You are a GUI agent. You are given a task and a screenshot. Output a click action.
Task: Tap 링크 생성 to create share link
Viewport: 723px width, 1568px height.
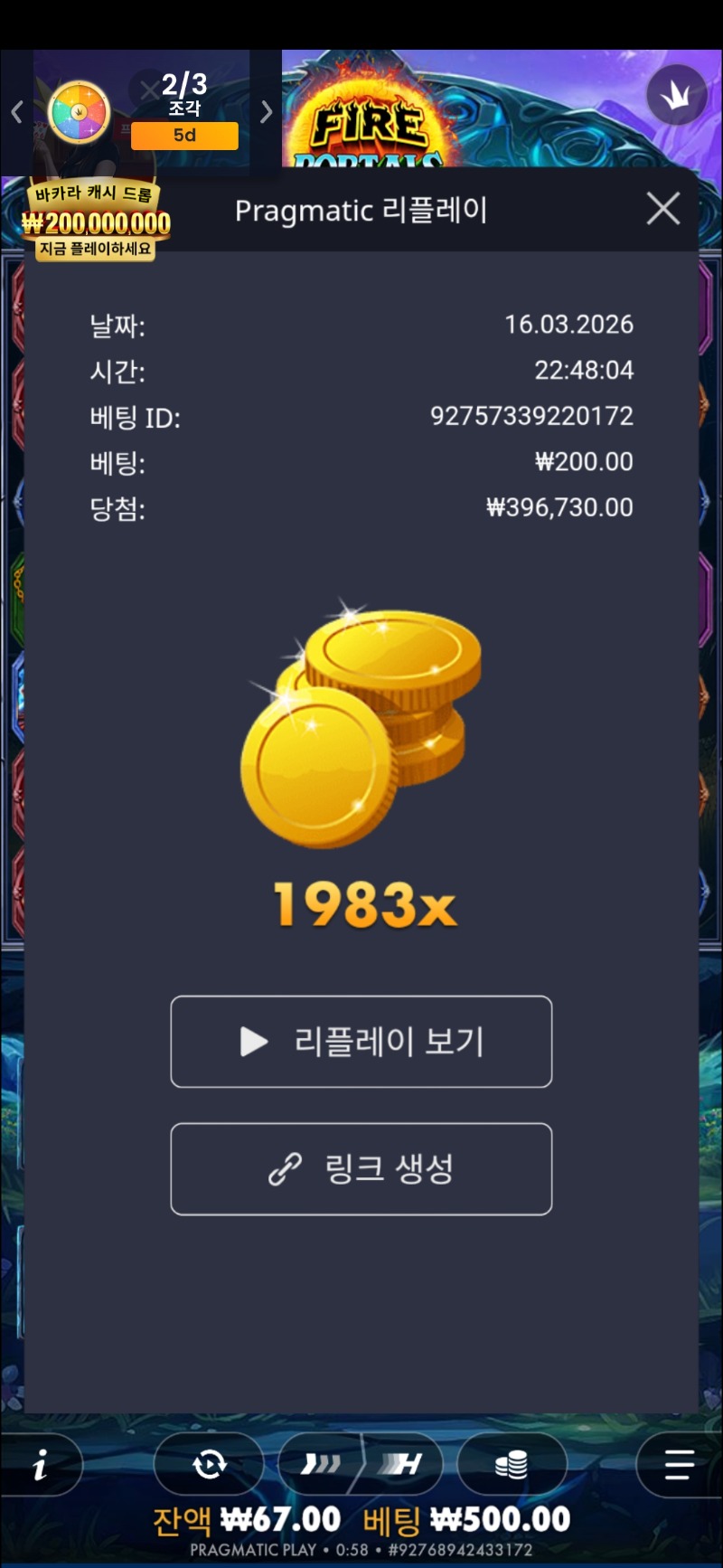361,1169
